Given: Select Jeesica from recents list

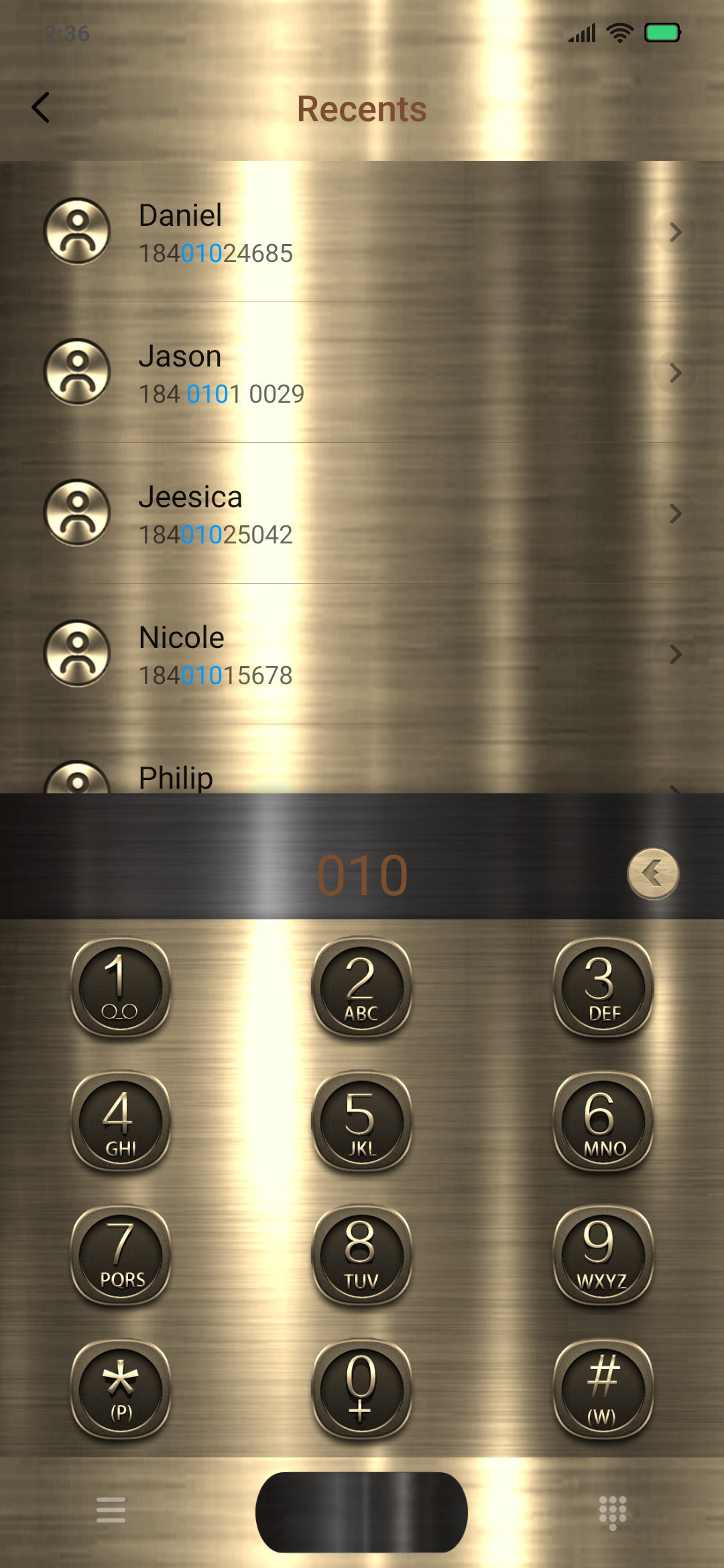Looking at the screenshot, I should click(x=362, y=513).
